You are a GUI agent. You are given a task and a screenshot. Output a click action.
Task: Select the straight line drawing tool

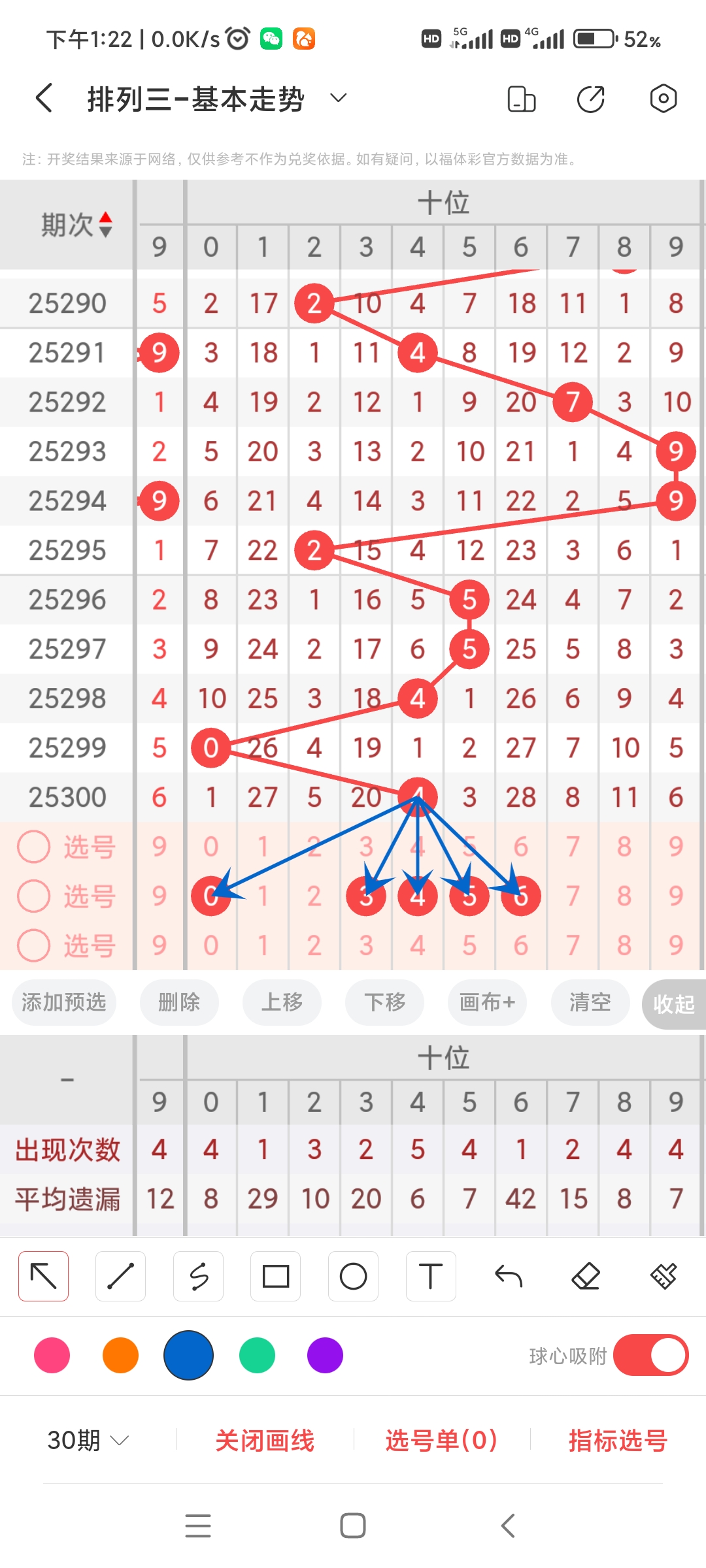[120, 1275]
